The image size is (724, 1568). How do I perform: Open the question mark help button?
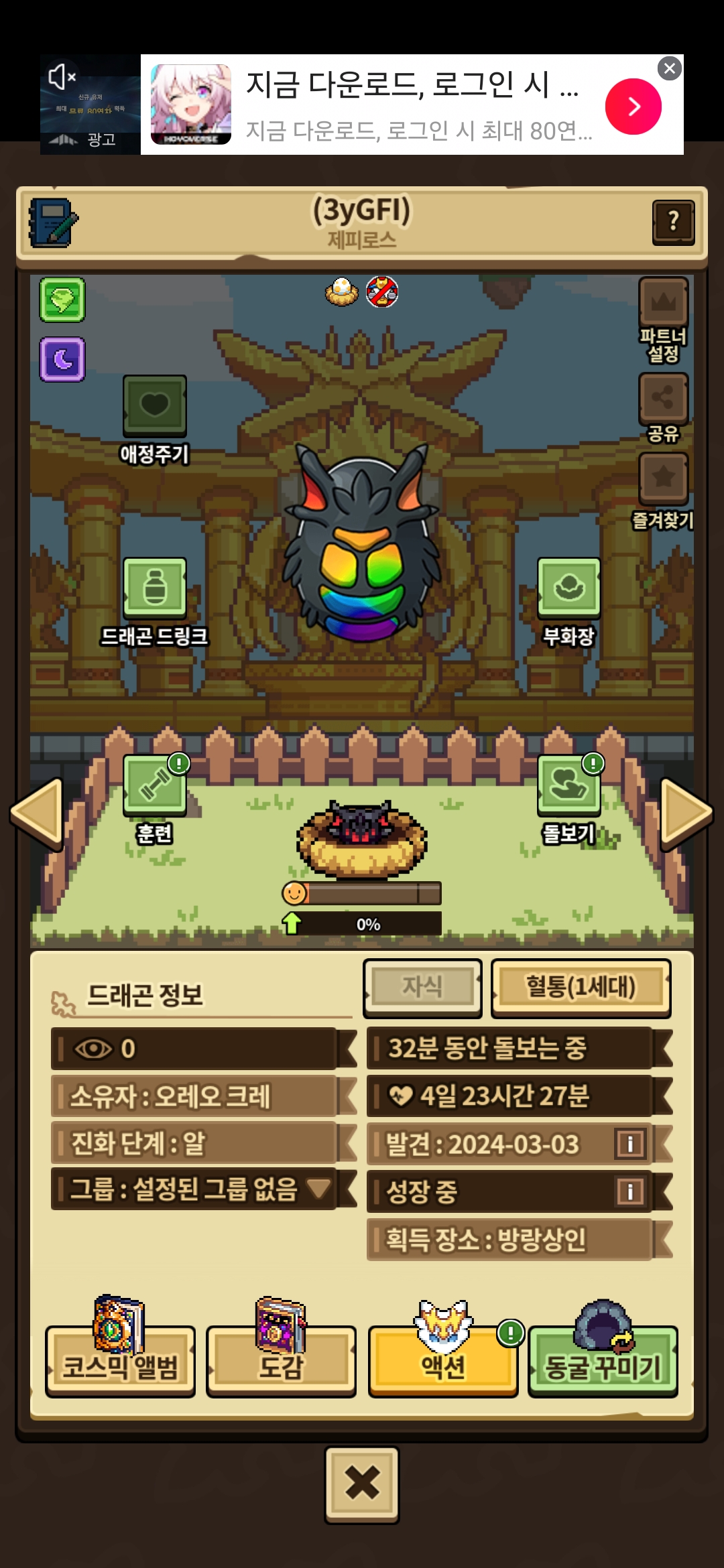click(x=673, y=222)
